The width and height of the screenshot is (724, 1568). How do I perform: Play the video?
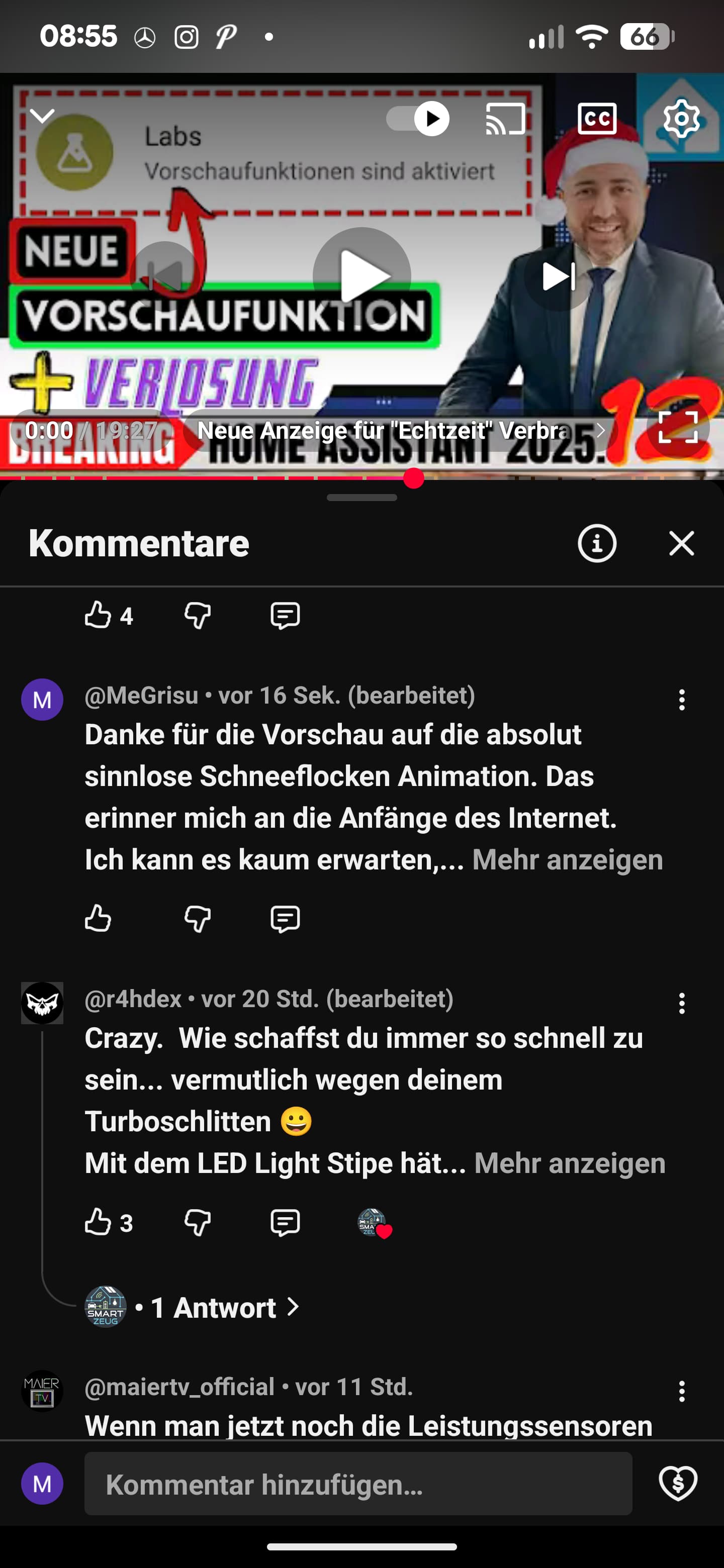click(361, 276)
